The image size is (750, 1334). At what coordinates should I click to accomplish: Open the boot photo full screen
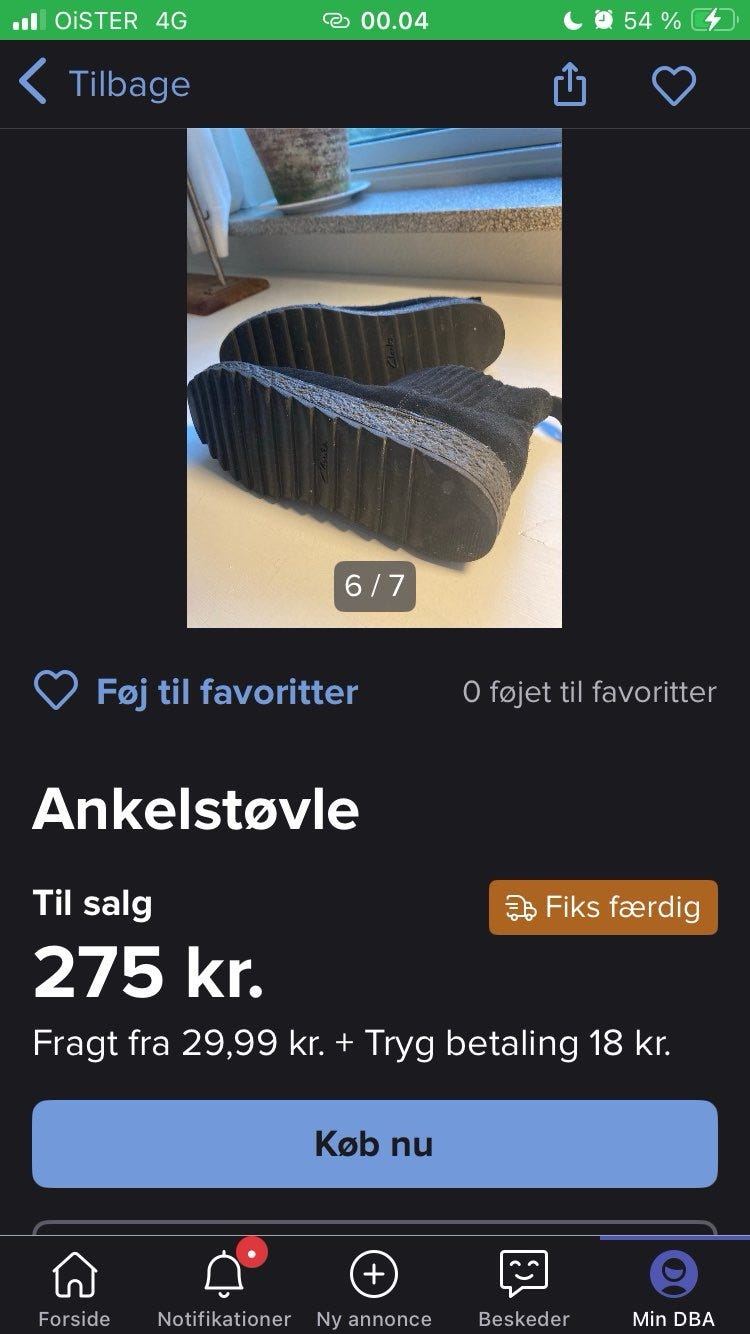coord(374,377)
